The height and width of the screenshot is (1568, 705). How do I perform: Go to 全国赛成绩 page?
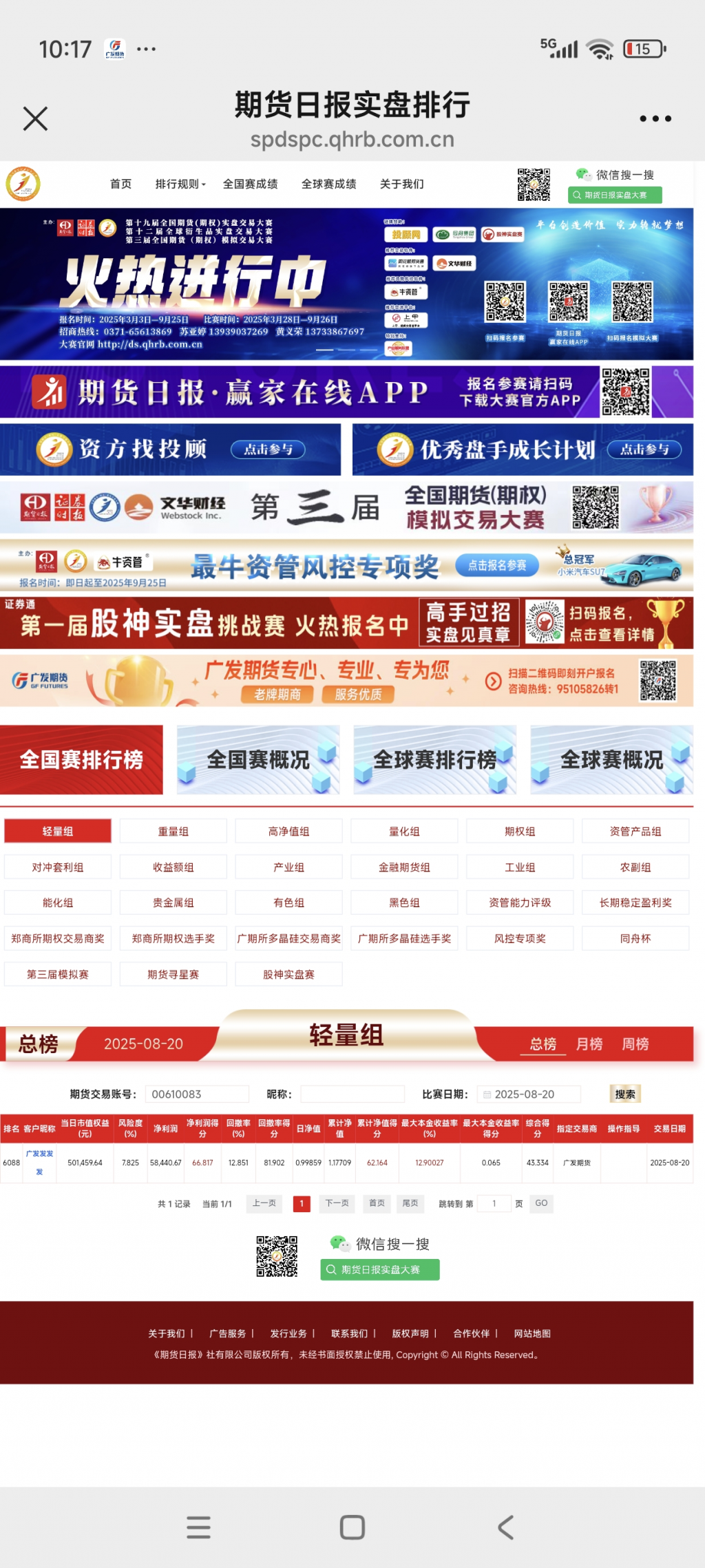tap(250, 184)
